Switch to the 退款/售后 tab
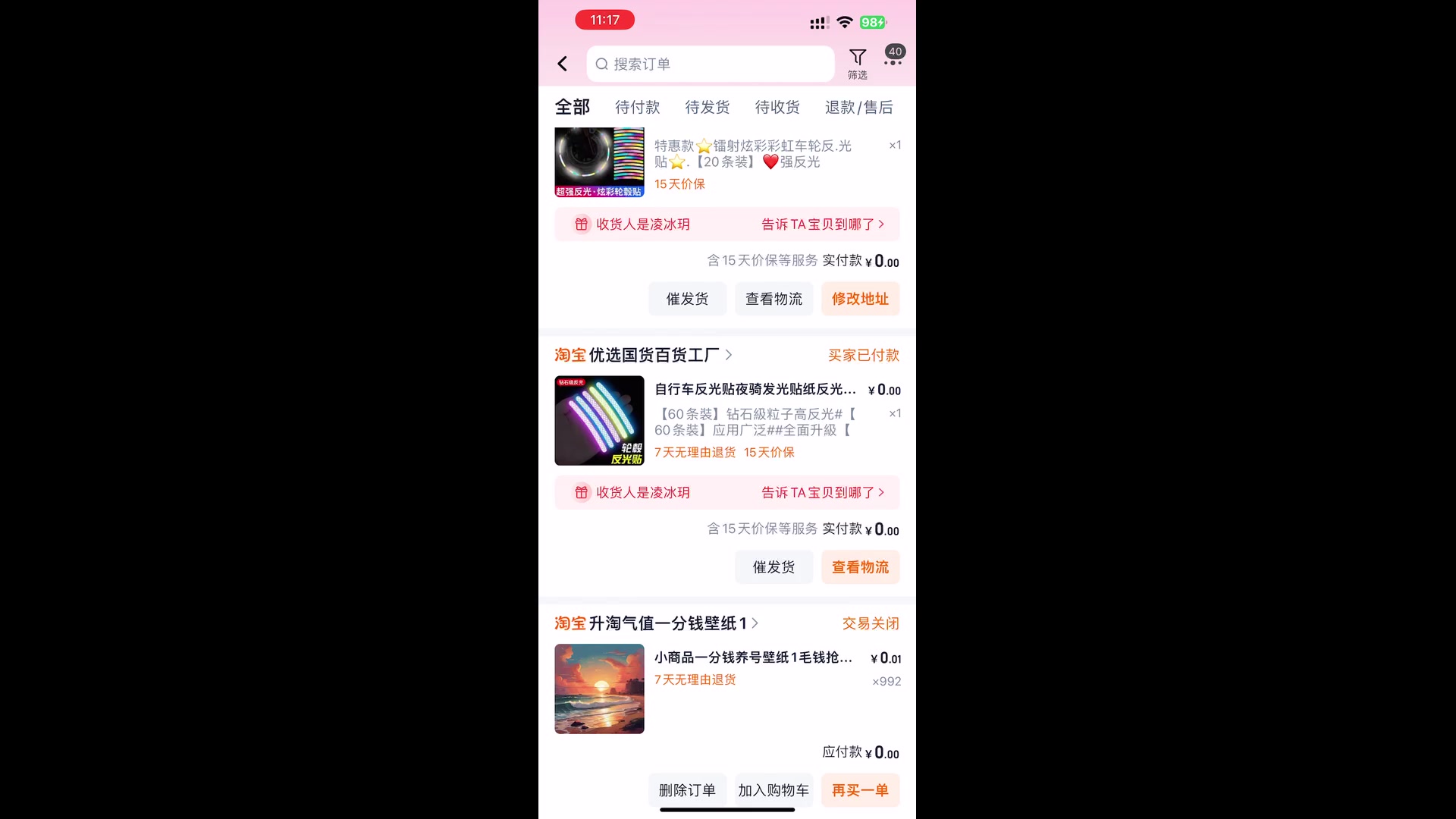The height and width of the screenshot is (819, 1456). tap(858, 107)
